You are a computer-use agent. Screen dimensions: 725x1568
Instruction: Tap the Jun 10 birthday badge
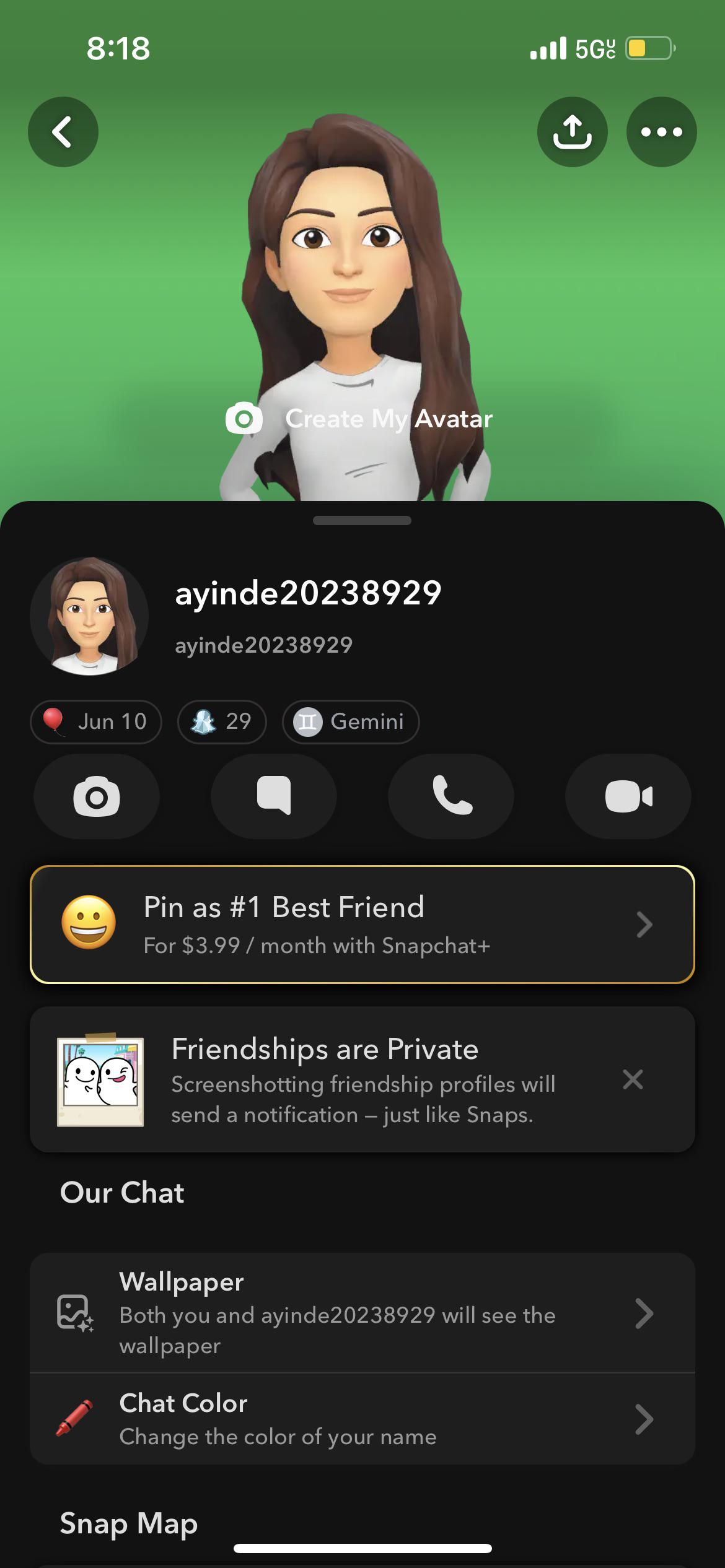(96, 721)
